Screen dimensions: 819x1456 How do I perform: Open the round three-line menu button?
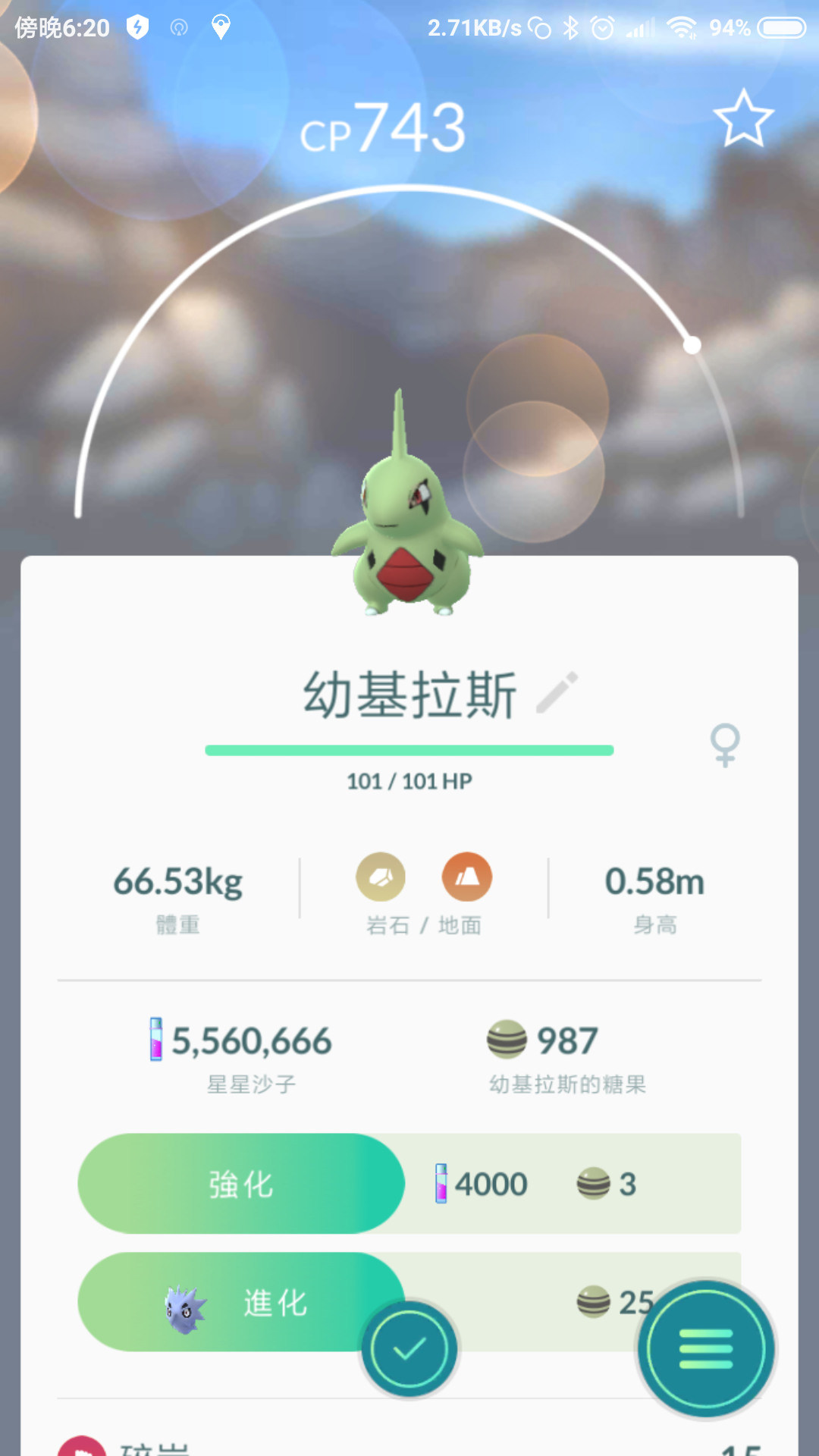click(x=706, y=1349)
